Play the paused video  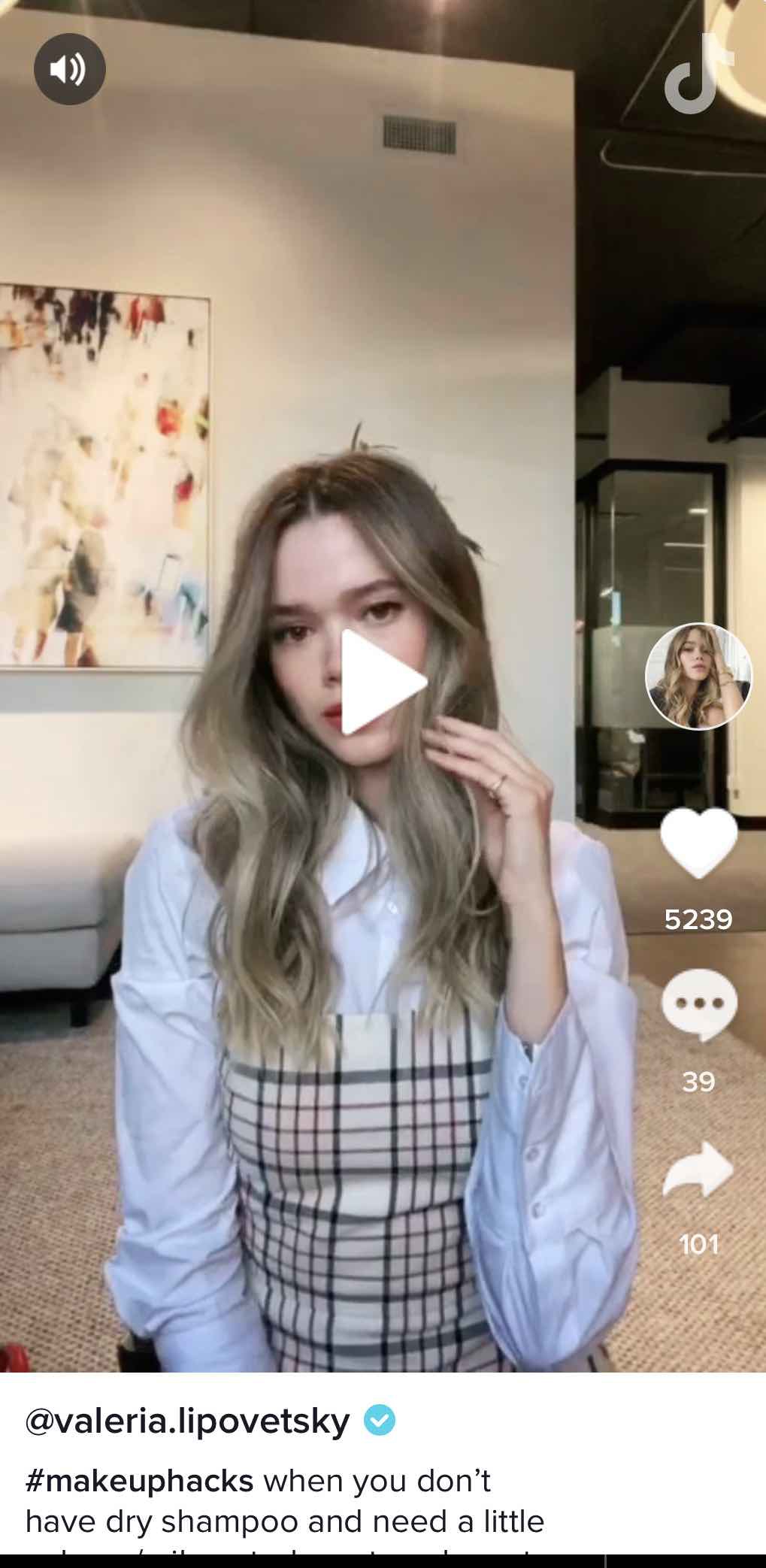381,682
